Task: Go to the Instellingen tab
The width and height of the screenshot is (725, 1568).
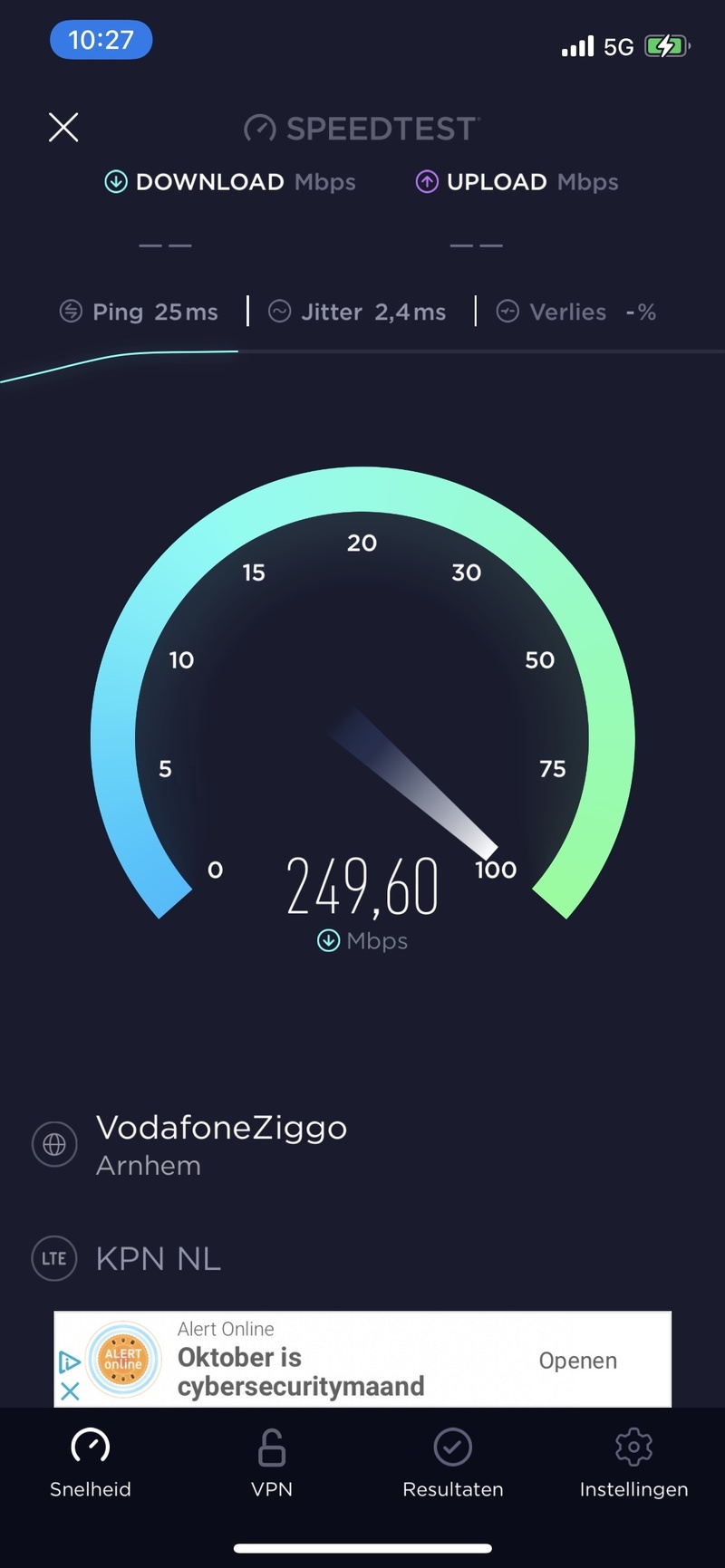Action: 633,1461
